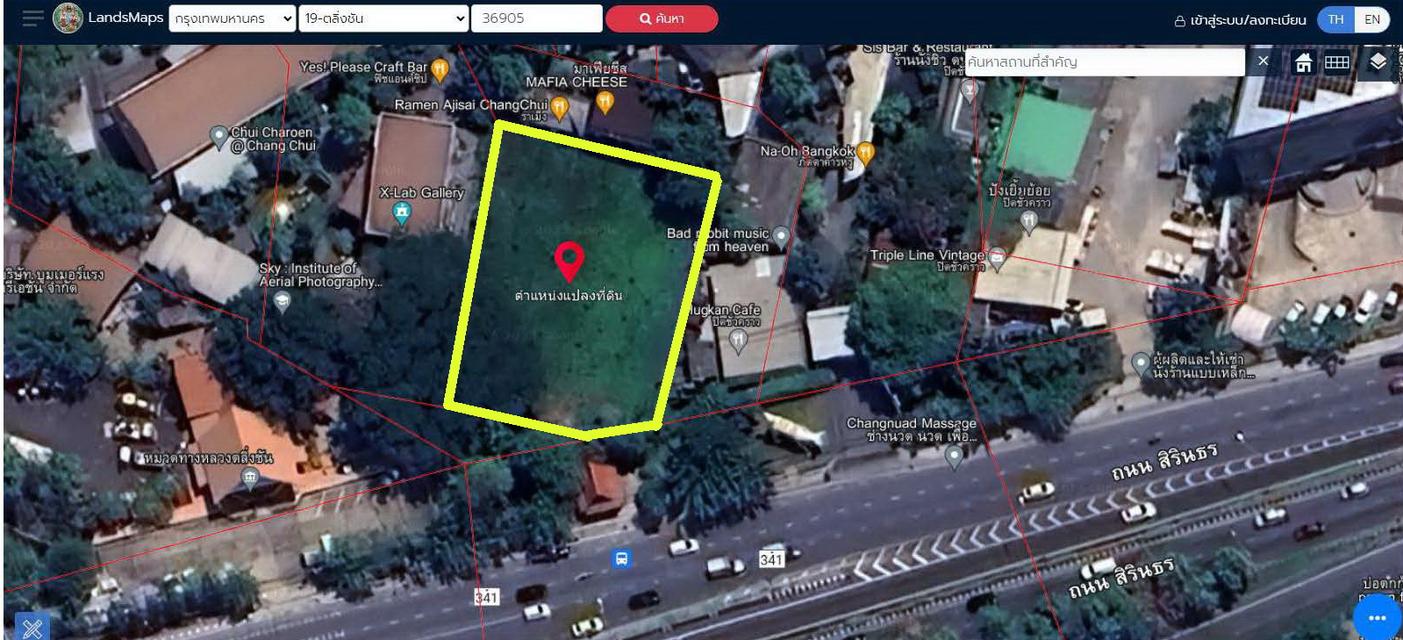Viewport: 1403px width, 640px height.
Task: Open the province dropdown กรุงเทพมหานคร
Action: point(232,18)
